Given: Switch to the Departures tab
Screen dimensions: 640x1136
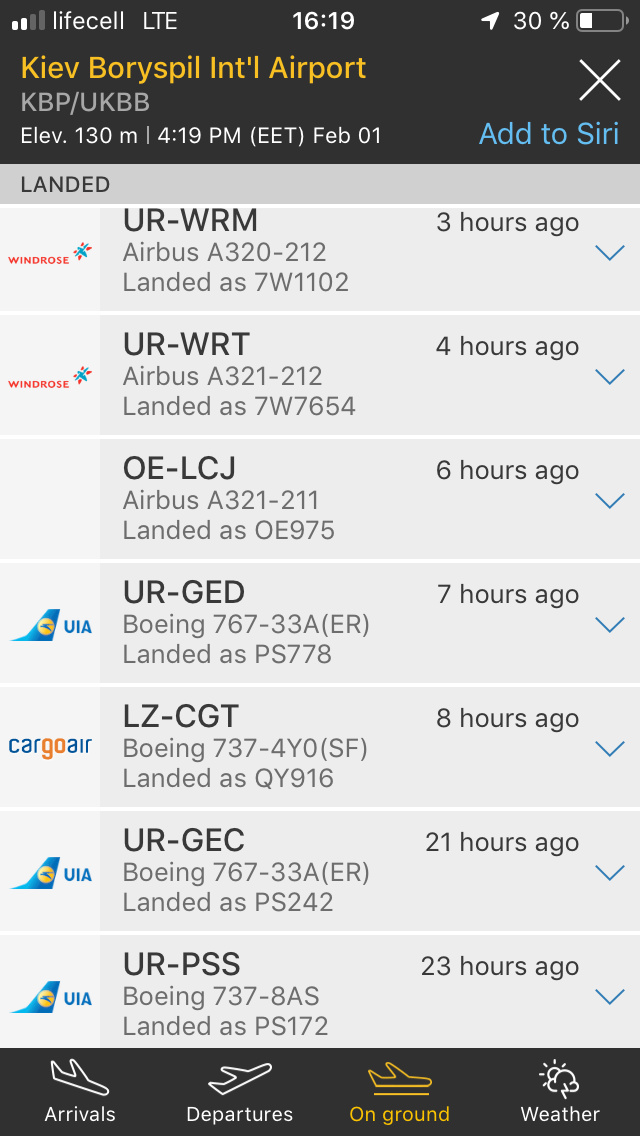Looking at the screenshot, I should click(x=240, y=1092).
